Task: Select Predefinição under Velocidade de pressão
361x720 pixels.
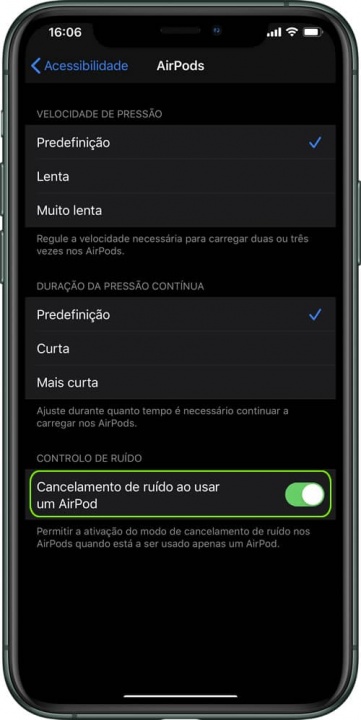Action: tap(180, 142)
